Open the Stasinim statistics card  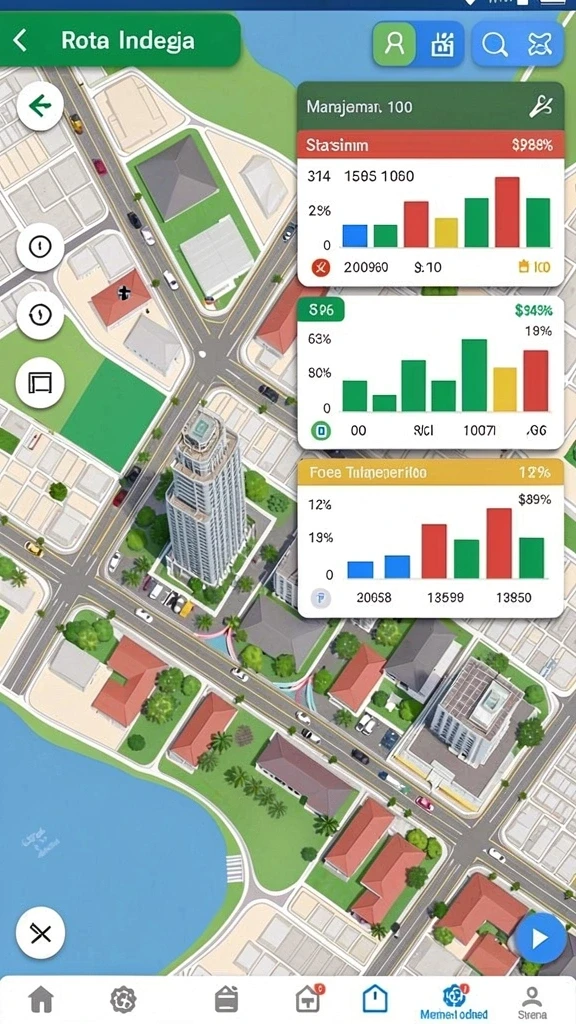430,209
